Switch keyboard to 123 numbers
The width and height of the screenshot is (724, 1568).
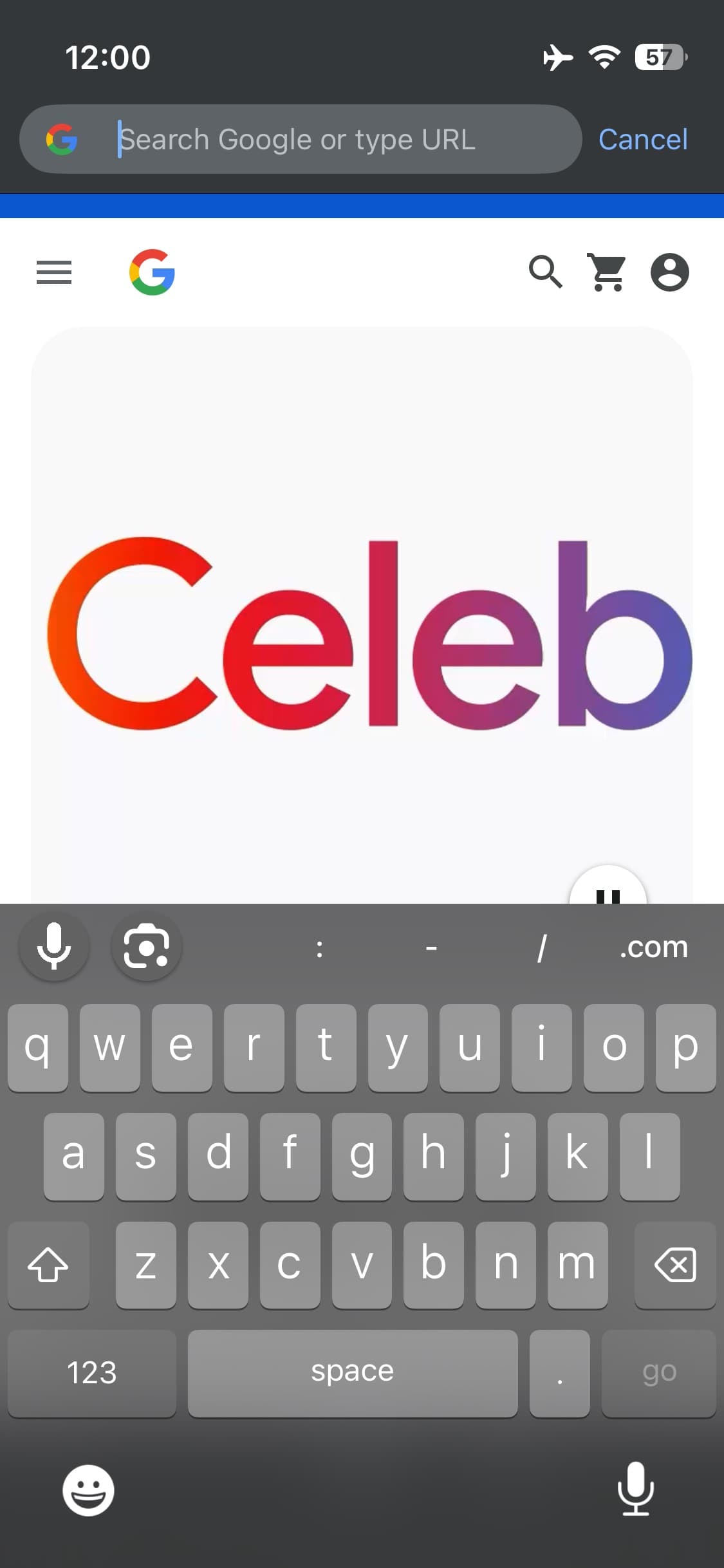pyautogui.click(x=92, y=1372)
